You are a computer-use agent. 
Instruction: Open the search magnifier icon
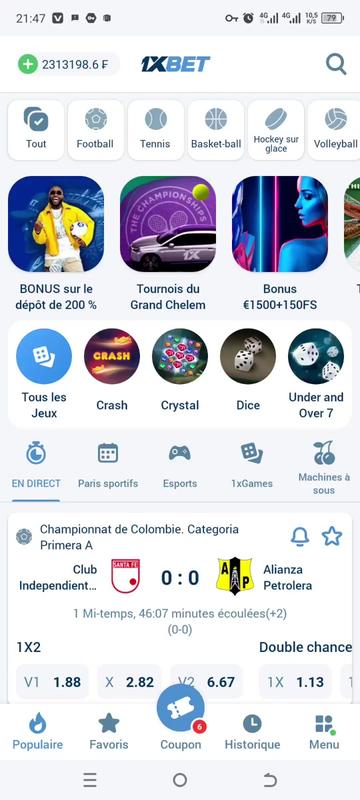pyautogui.click(x=336, y=64)
